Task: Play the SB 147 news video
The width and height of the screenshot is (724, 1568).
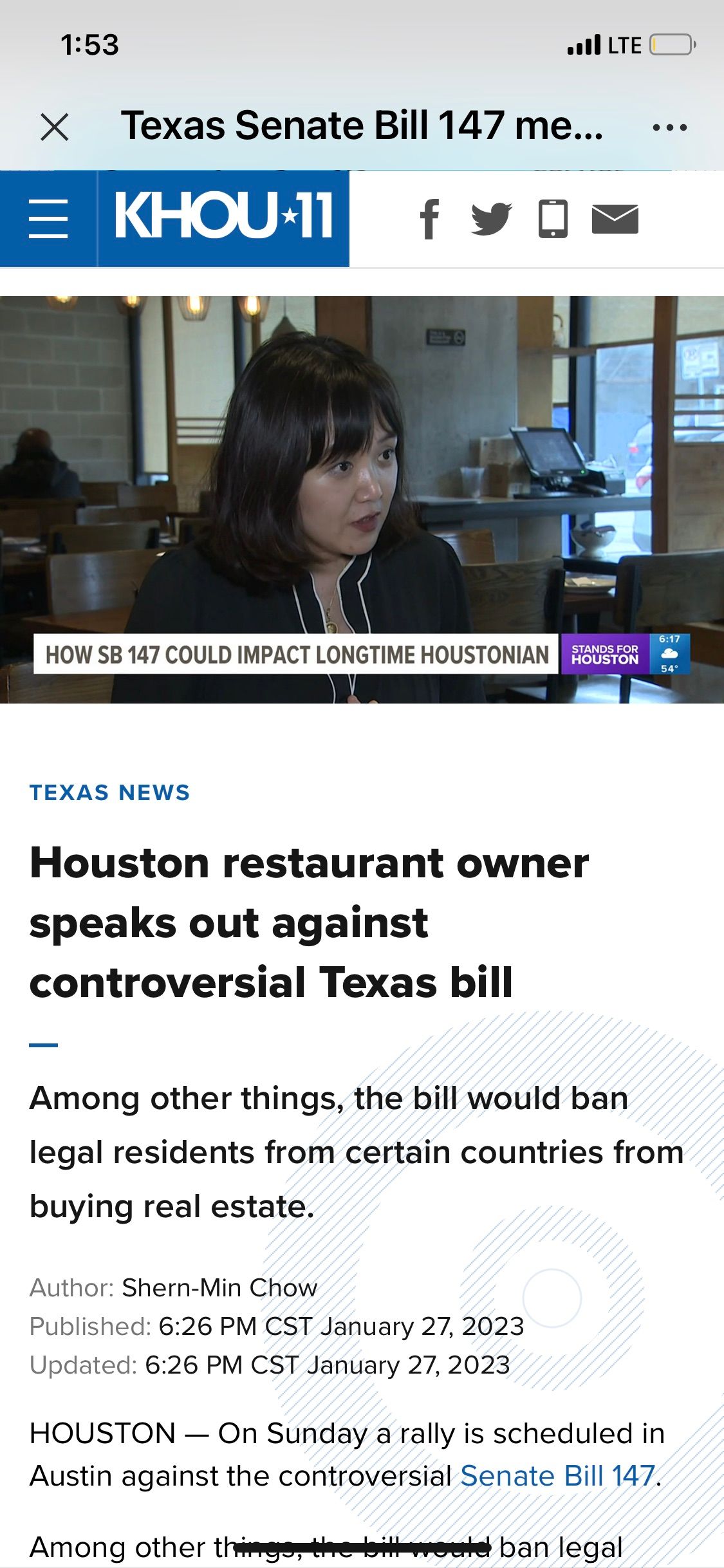Action: click(x=362, y=499)
